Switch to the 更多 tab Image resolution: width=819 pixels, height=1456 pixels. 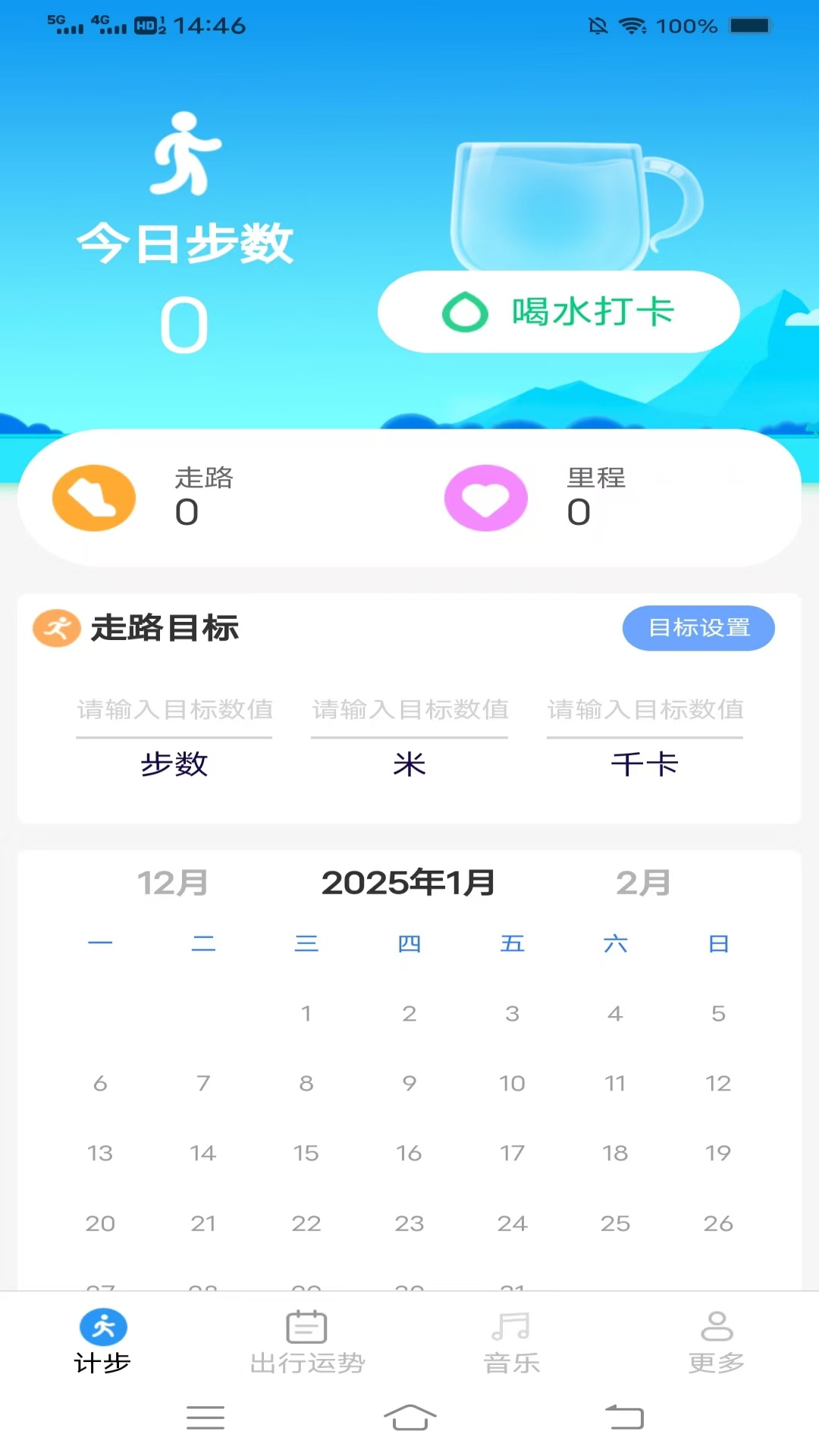(717, 1361)
